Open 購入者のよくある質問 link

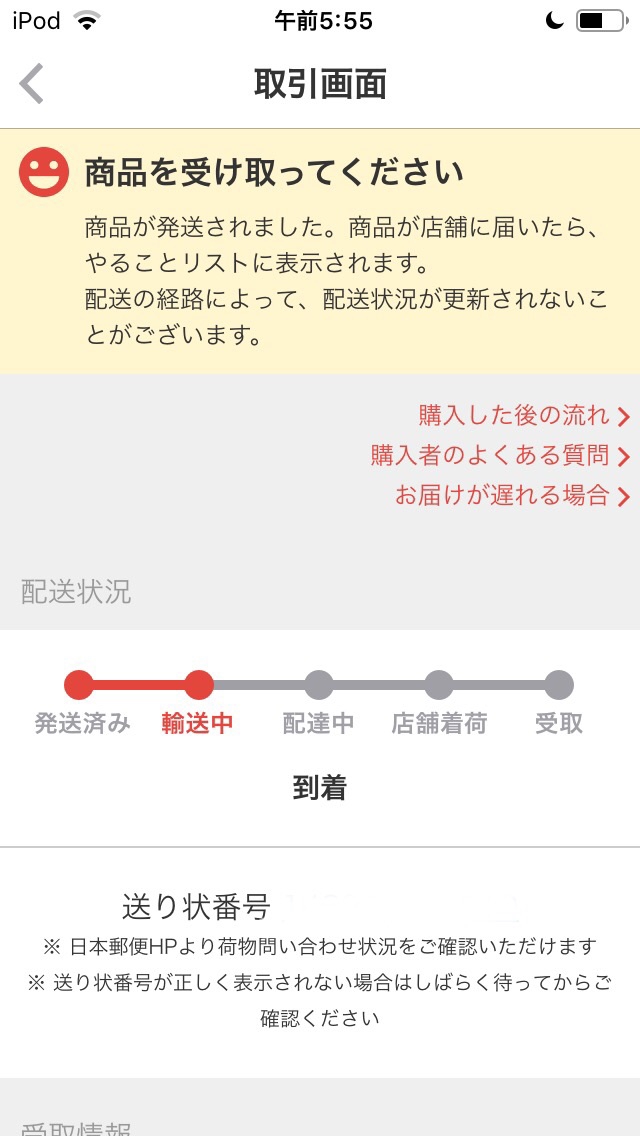tap(500, 455)
